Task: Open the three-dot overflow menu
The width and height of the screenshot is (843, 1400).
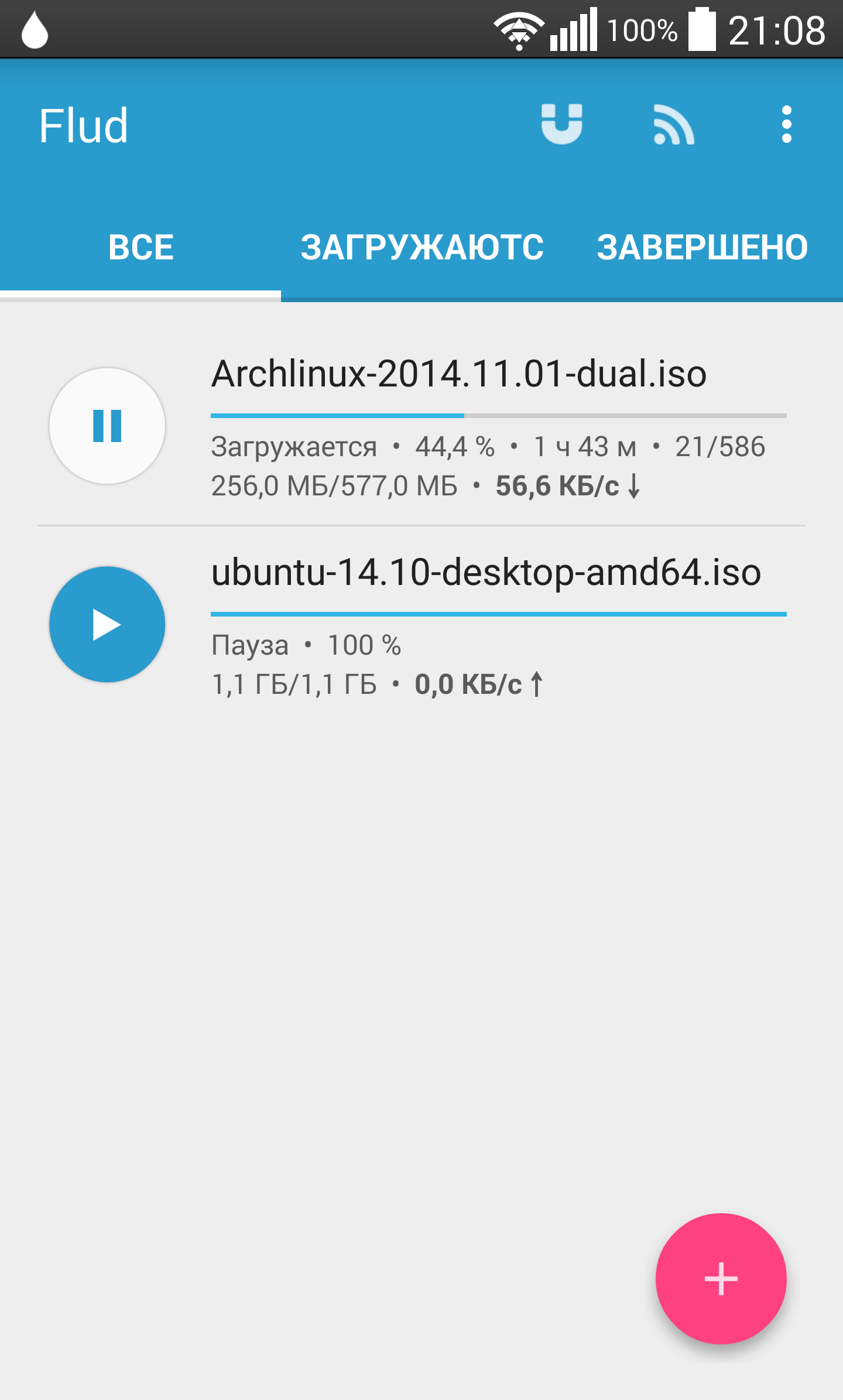Action: (x=786, y=124)
